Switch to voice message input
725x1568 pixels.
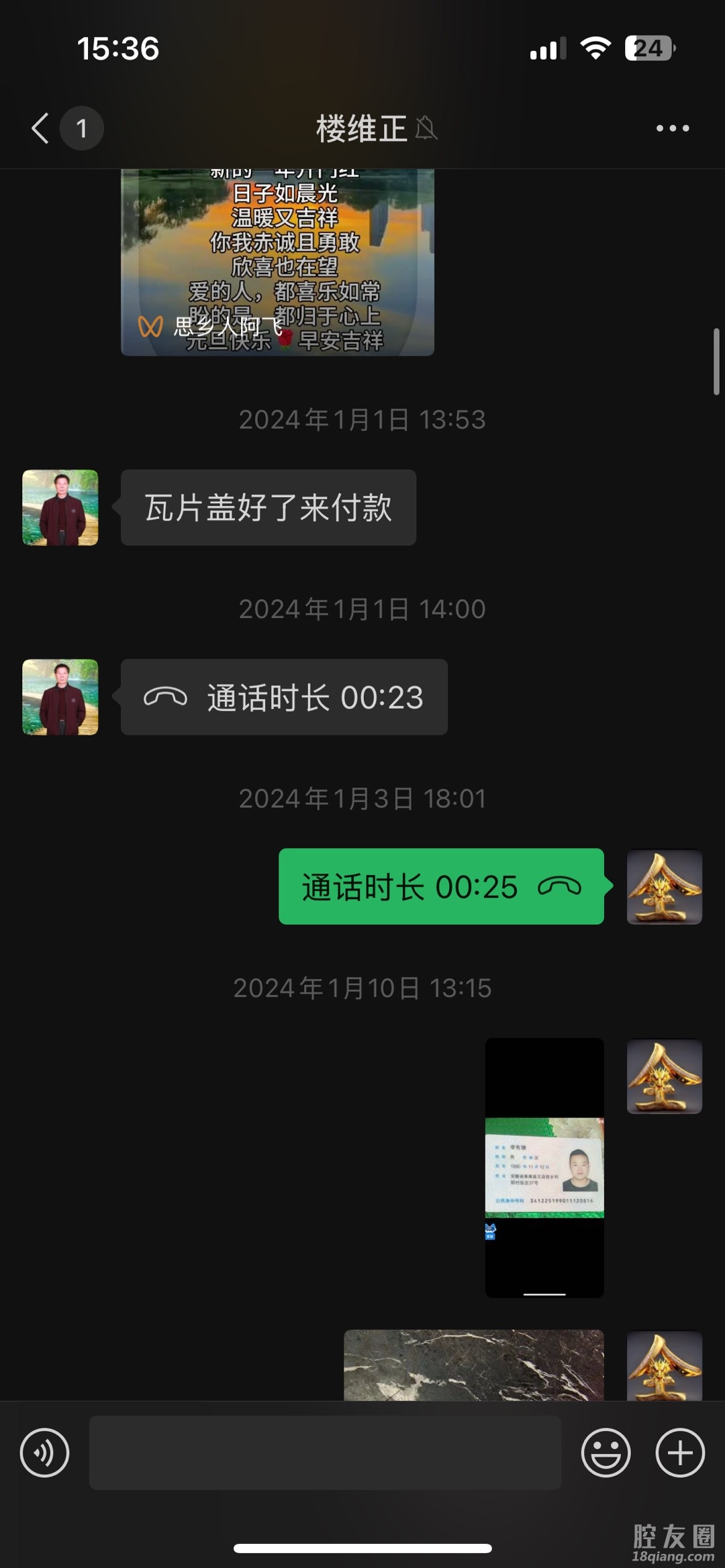pos(44,1453)
